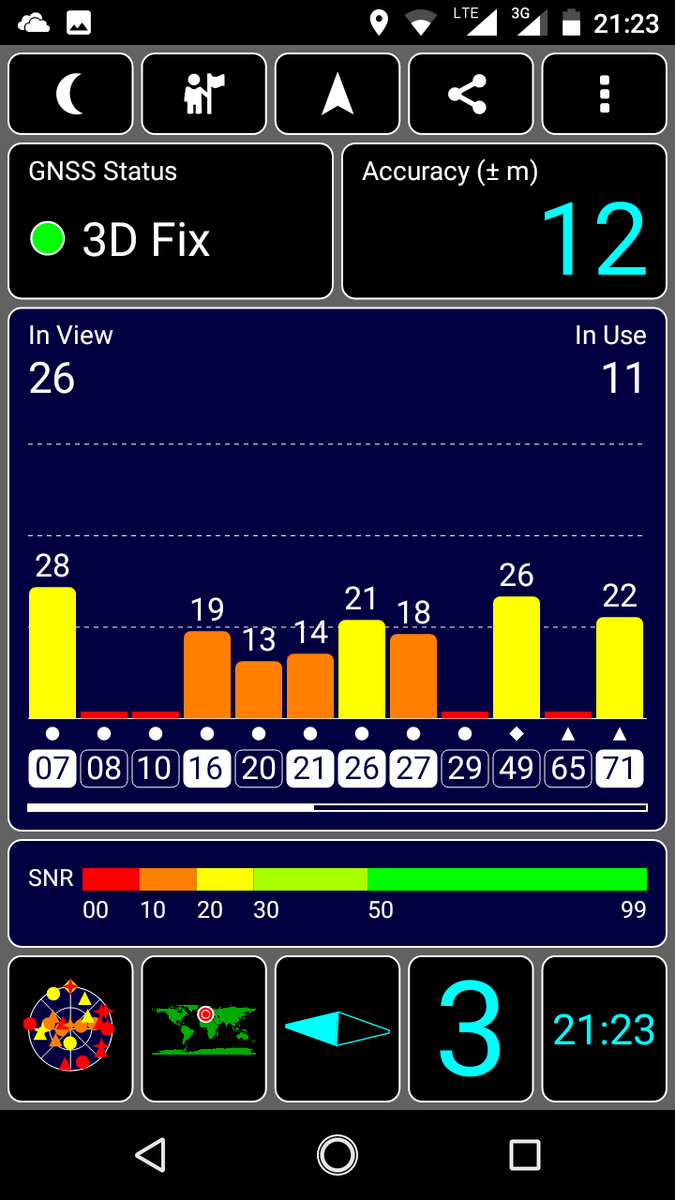Image resolution: width=675 pixels, height=1200 pixels.
Task: Open the world map tile
Action: point(204,1029)
